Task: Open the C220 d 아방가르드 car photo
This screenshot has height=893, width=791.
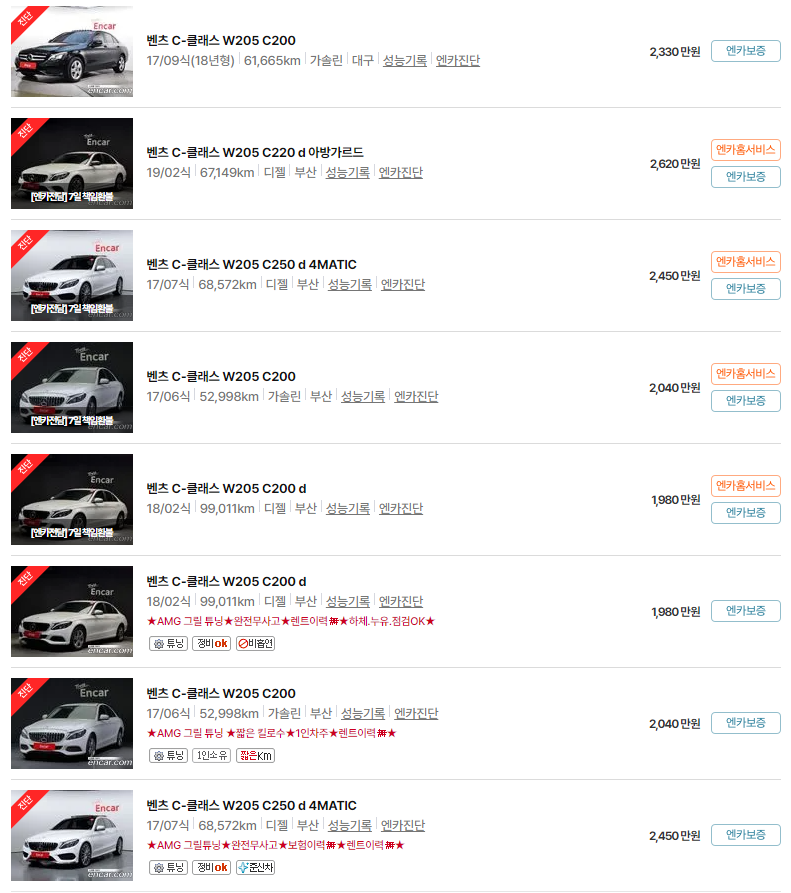Action: pos(72,163)
